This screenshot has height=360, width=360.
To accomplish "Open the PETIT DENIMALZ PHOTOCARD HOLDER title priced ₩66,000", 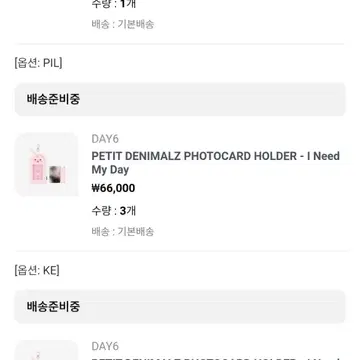I will (216, 163).
